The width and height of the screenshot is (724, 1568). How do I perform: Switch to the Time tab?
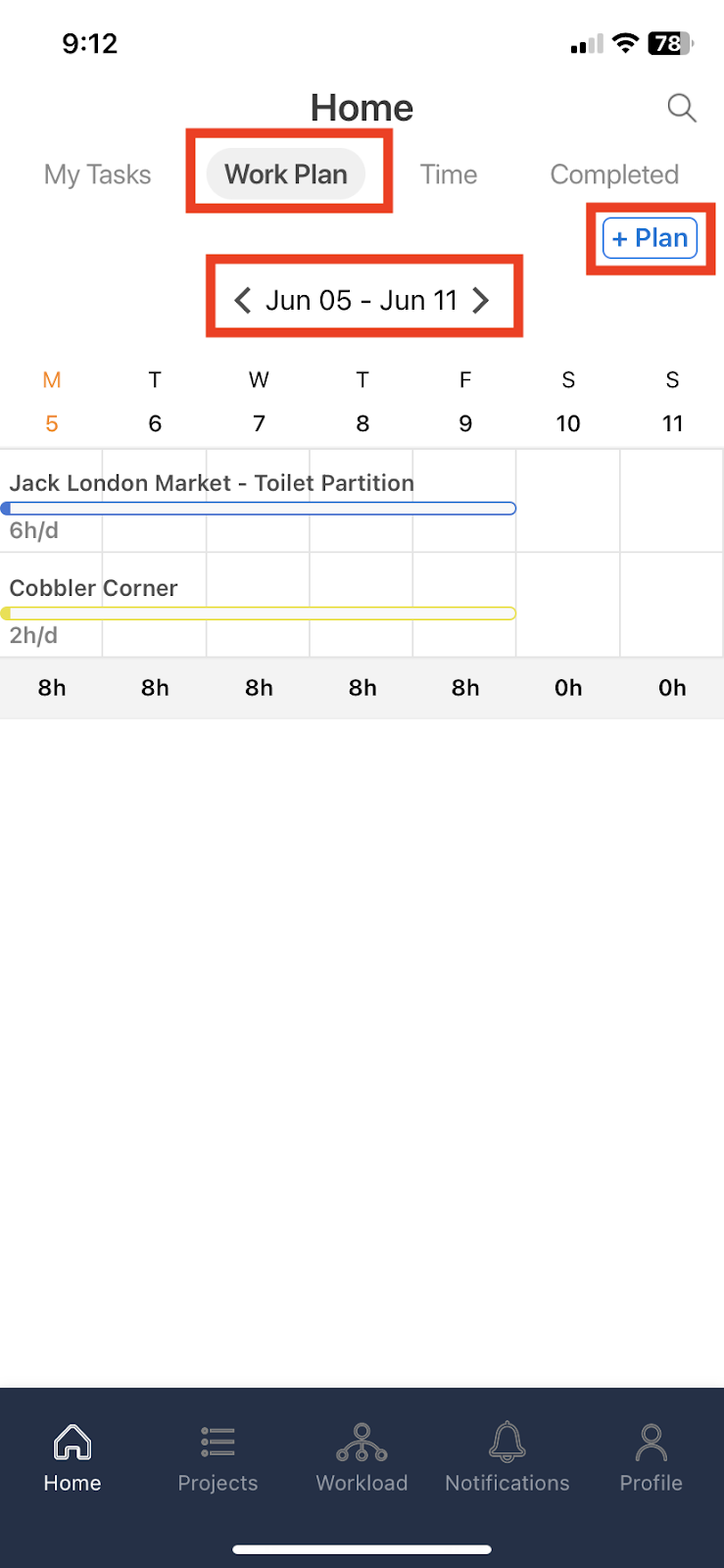coord(449,174)
